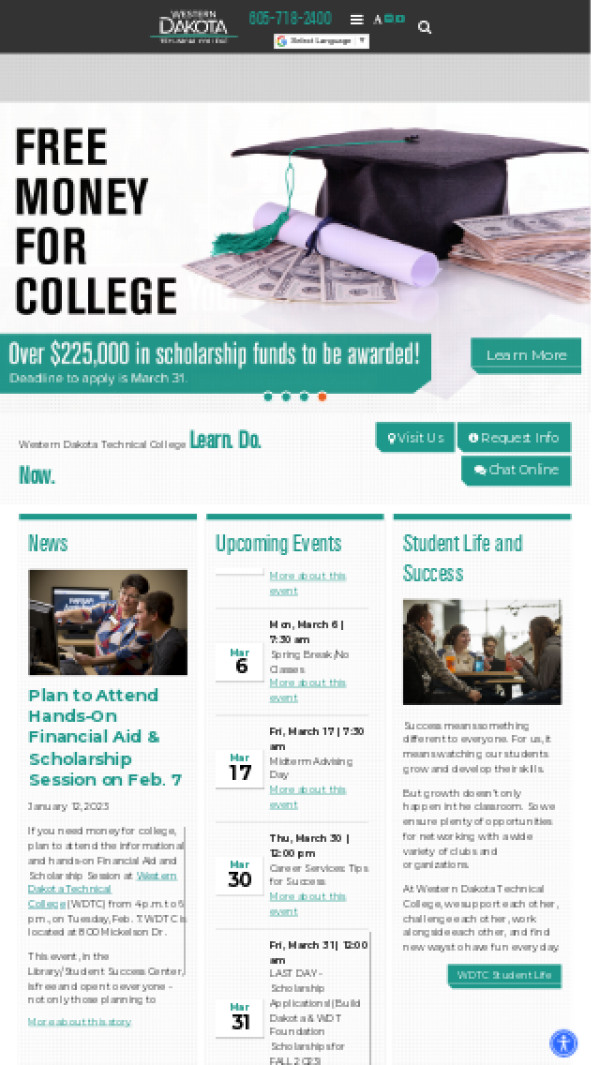Tap Learn More on scholarship banner
This screenshot has height=1065, width=600.
pos(526,355)
